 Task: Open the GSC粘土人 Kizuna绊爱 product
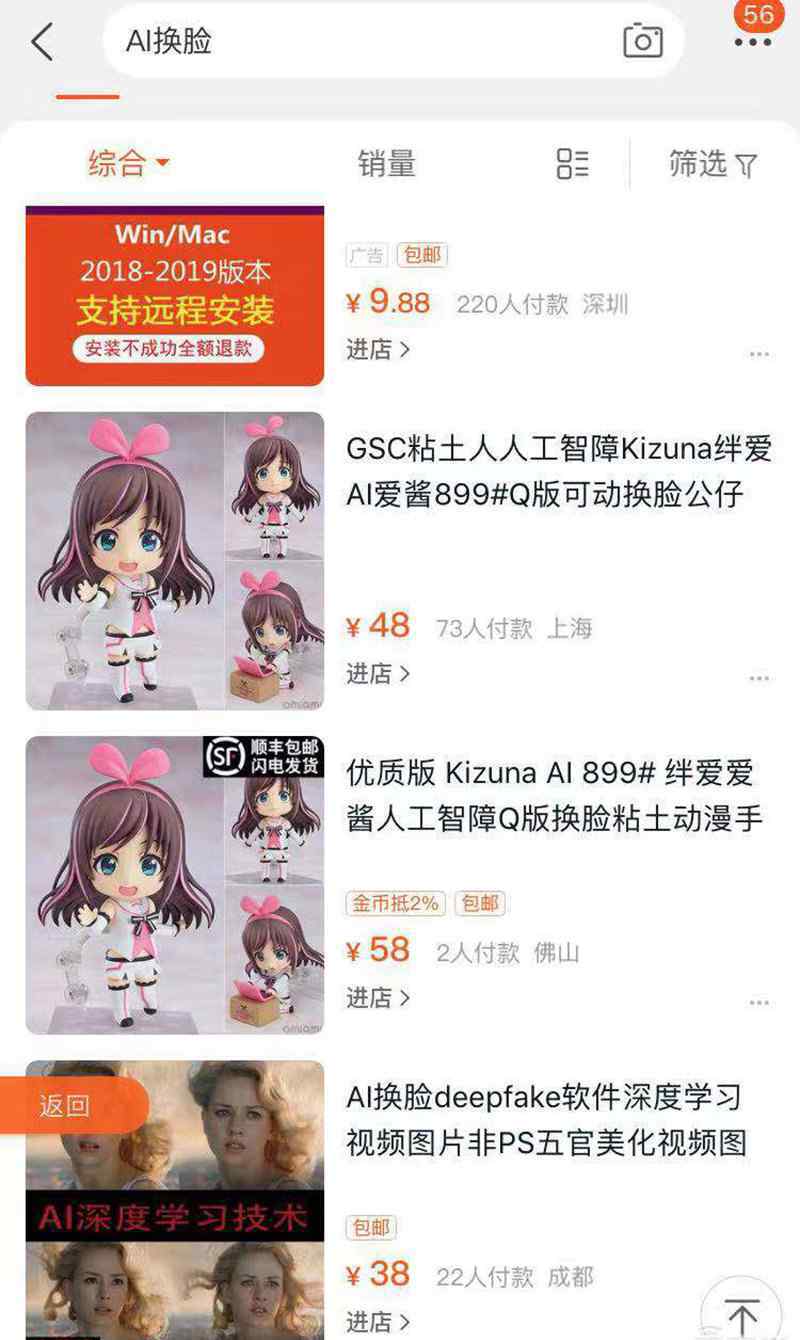[x=559, y=471]
